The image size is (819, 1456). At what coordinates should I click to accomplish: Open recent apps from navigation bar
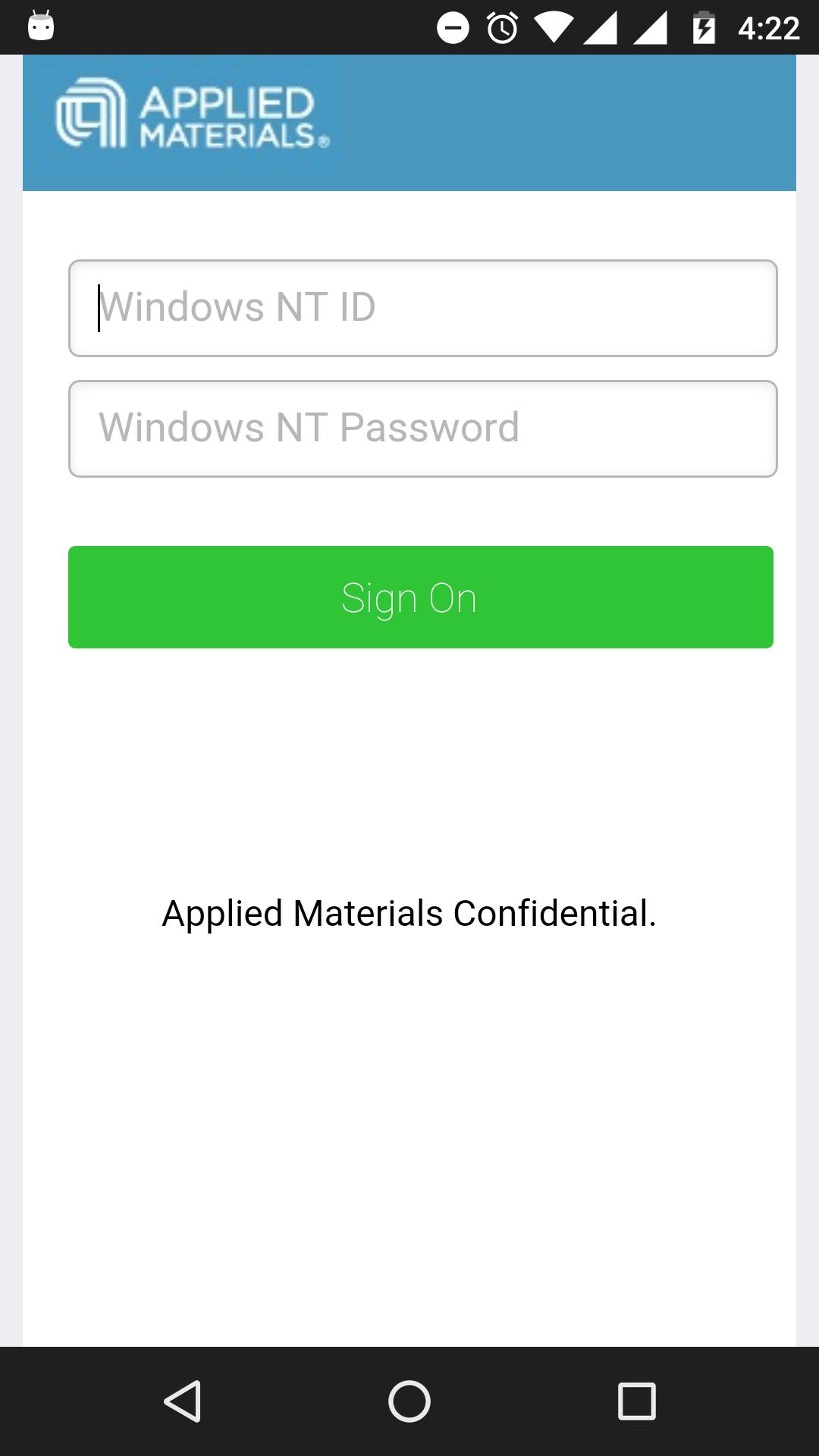tap(636, 1401)
